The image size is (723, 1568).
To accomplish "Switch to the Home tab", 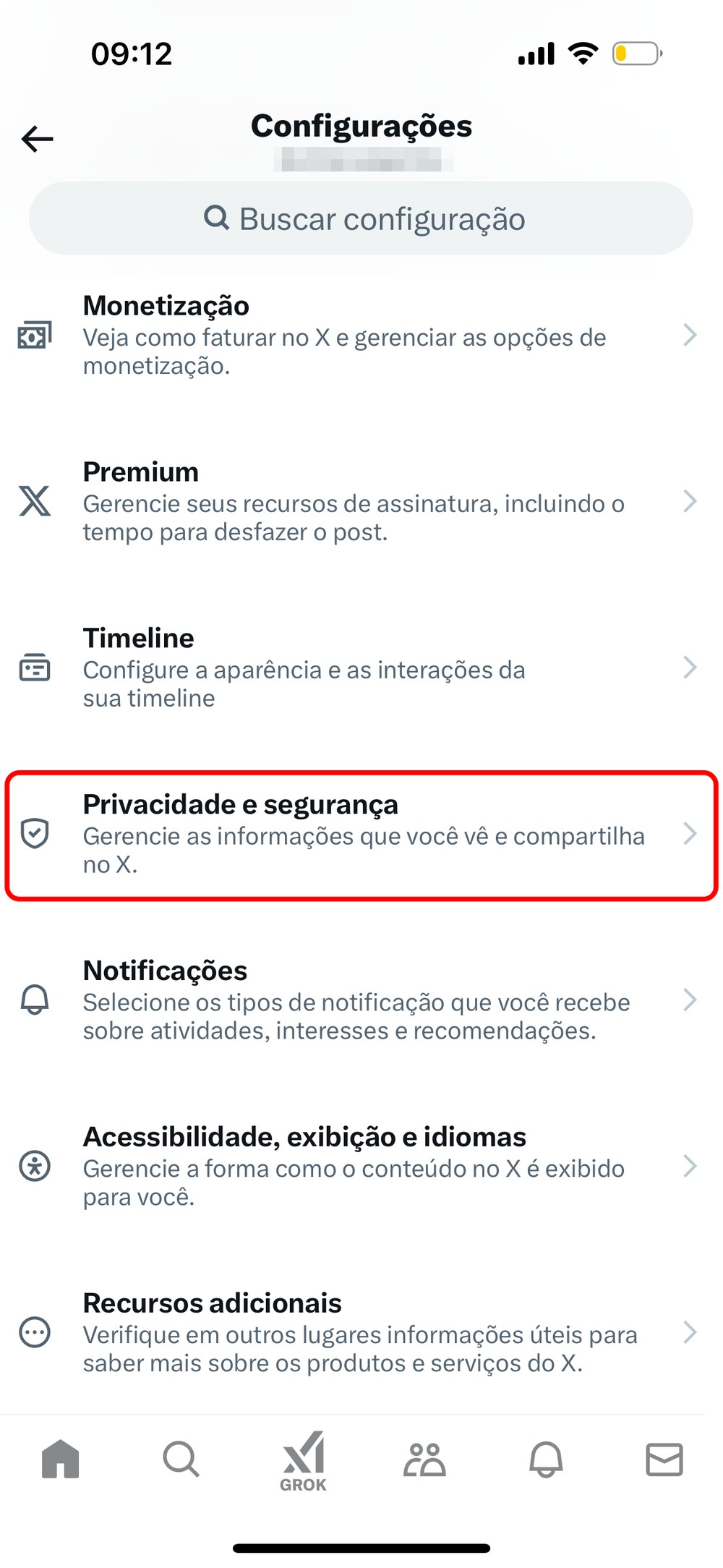I will click(61, 1460).
